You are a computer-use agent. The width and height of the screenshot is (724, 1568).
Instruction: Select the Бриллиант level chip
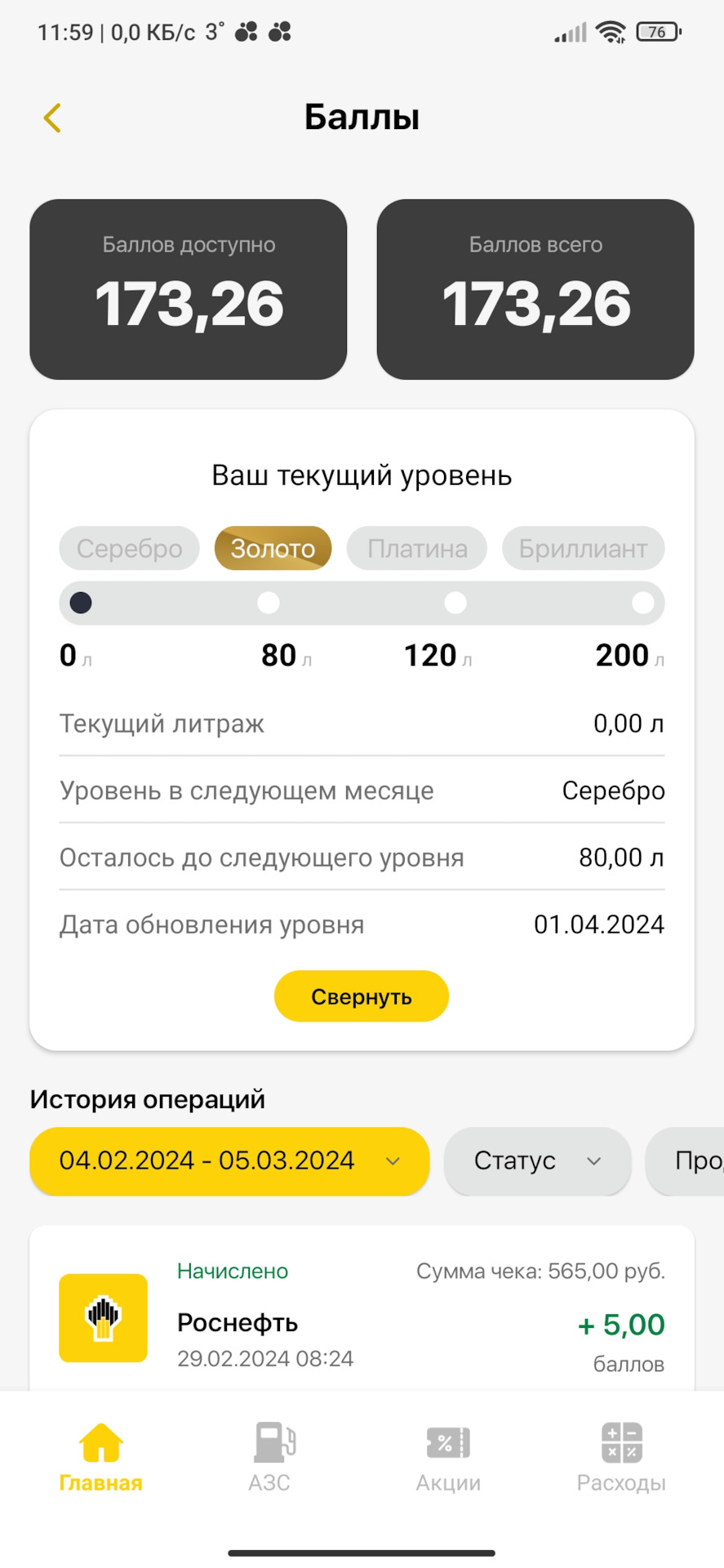click(x=583, y=549)
